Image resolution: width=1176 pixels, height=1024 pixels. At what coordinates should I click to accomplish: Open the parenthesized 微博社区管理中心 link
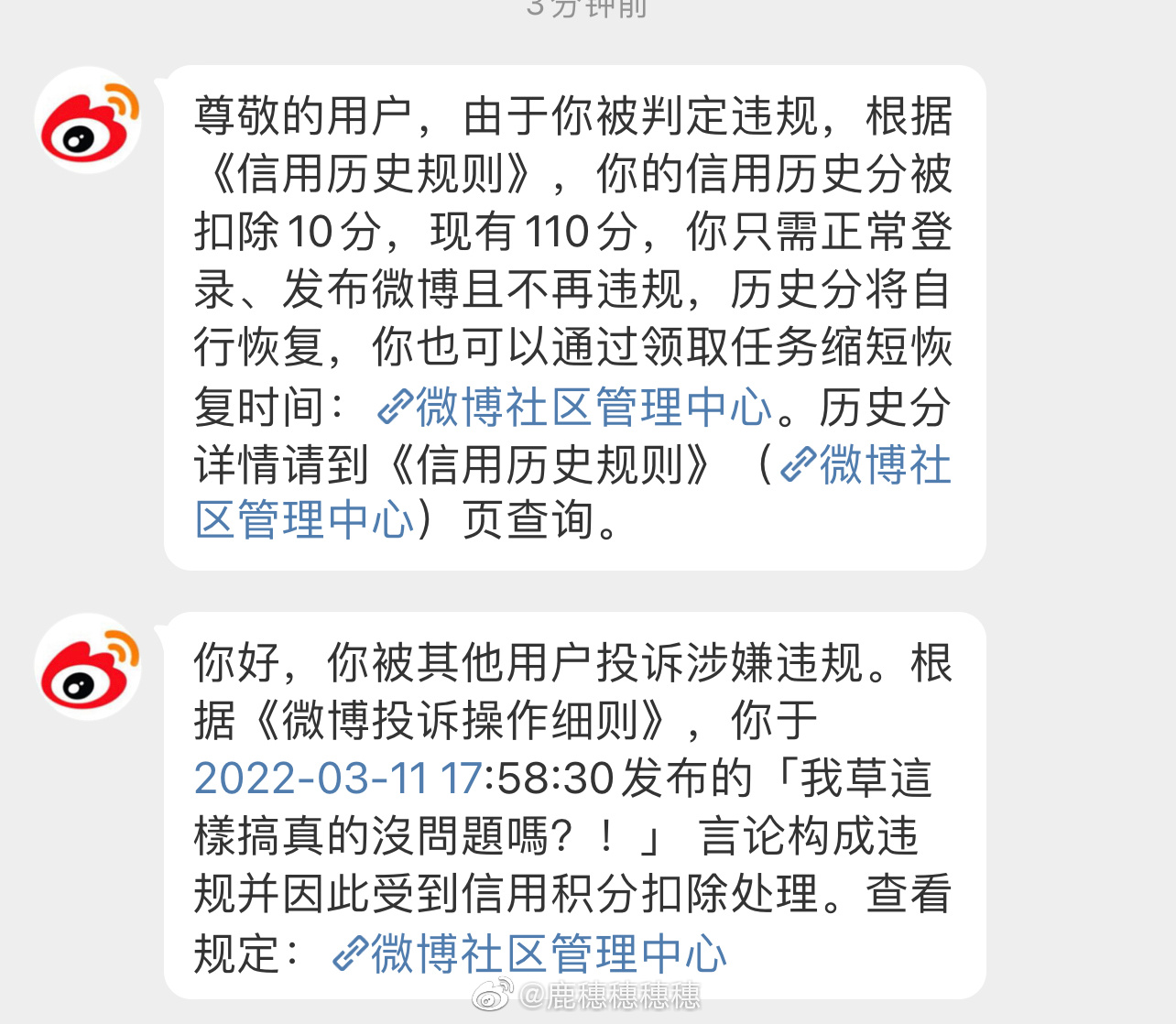(866, 465)
